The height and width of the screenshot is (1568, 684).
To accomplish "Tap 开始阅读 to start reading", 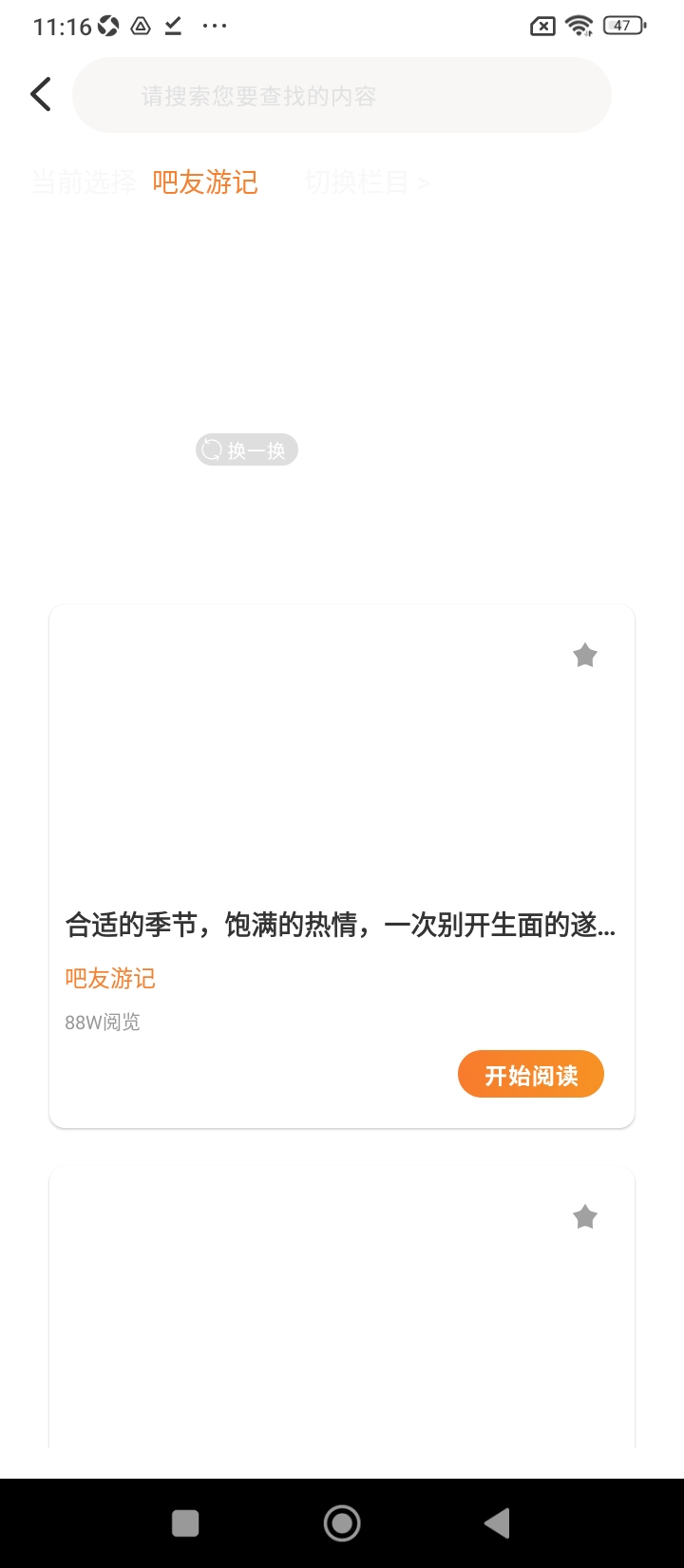I will 531,1075.
